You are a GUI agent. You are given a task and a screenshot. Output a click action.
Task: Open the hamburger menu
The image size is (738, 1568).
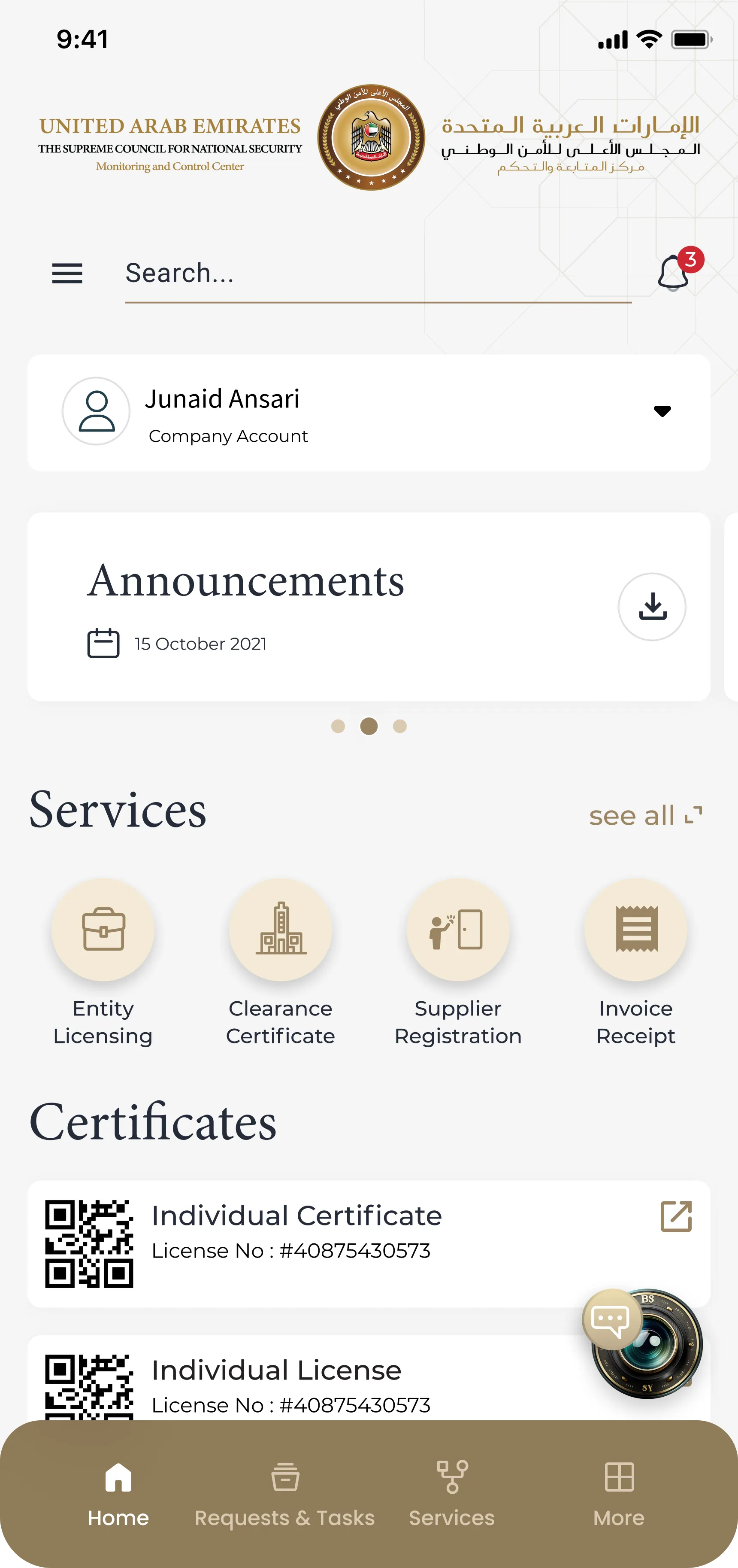point(67,273)
